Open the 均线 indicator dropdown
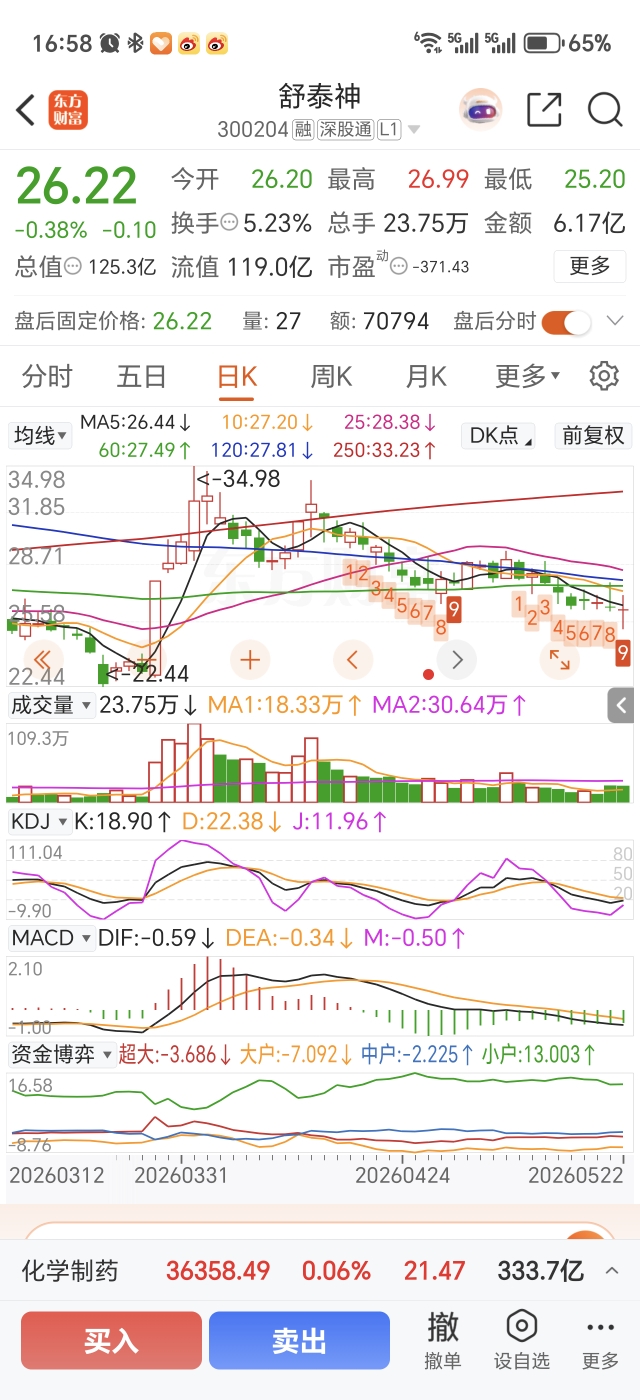 tap(40, 435)
